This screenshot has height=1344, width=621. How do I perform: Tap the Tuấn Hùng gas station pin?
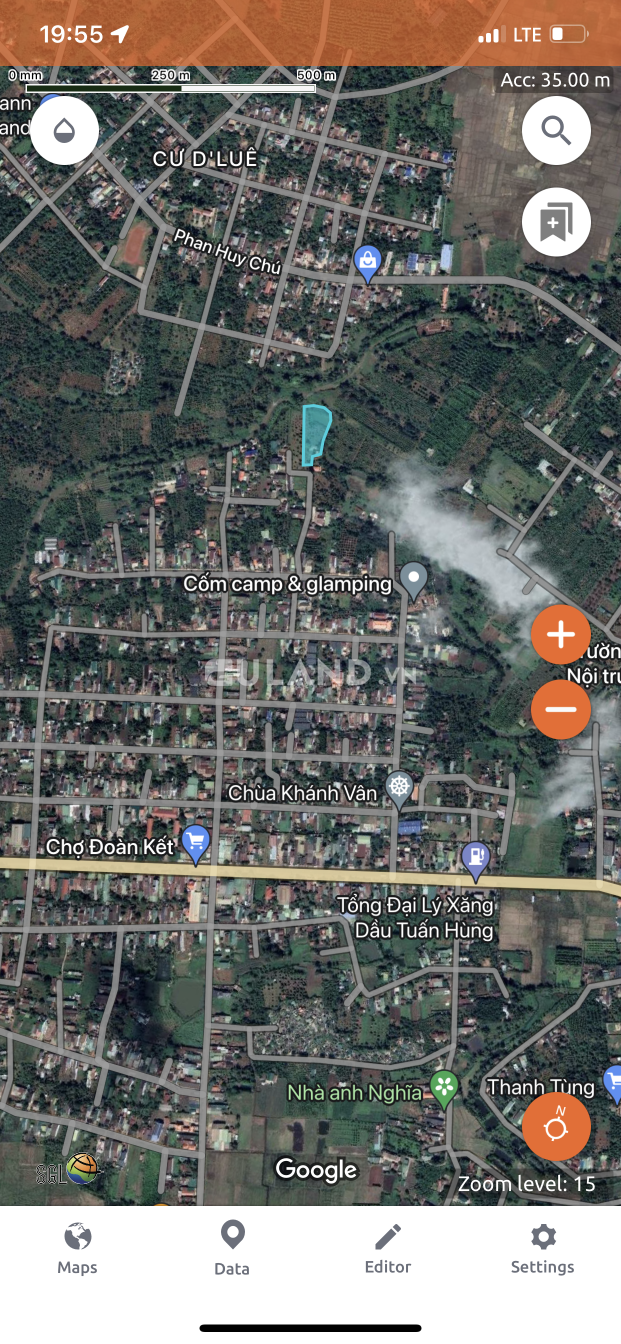(476, 858)
